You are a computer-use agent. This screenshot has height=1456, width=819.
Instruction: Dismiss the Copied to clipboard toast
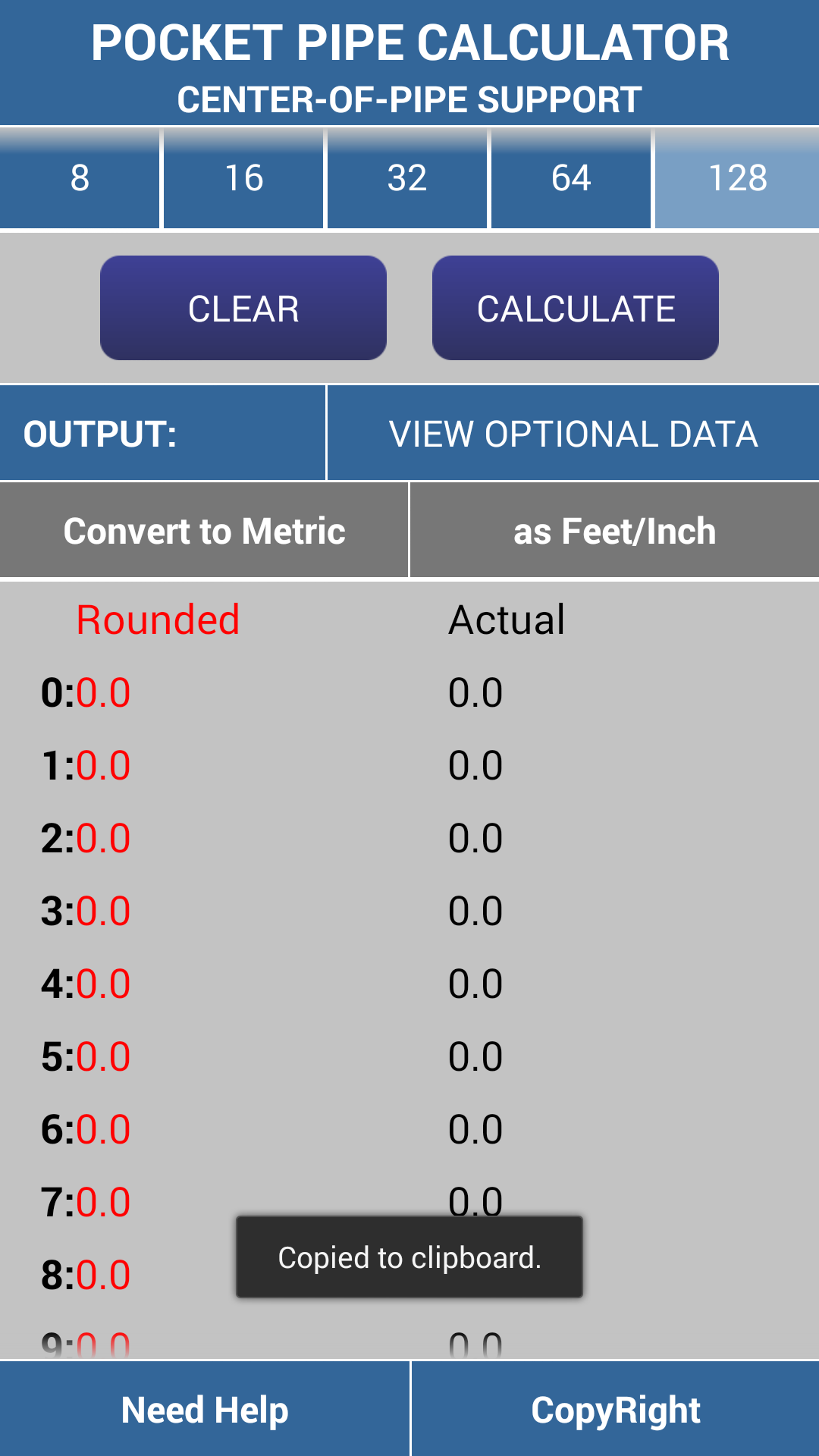pos(409,1257)
